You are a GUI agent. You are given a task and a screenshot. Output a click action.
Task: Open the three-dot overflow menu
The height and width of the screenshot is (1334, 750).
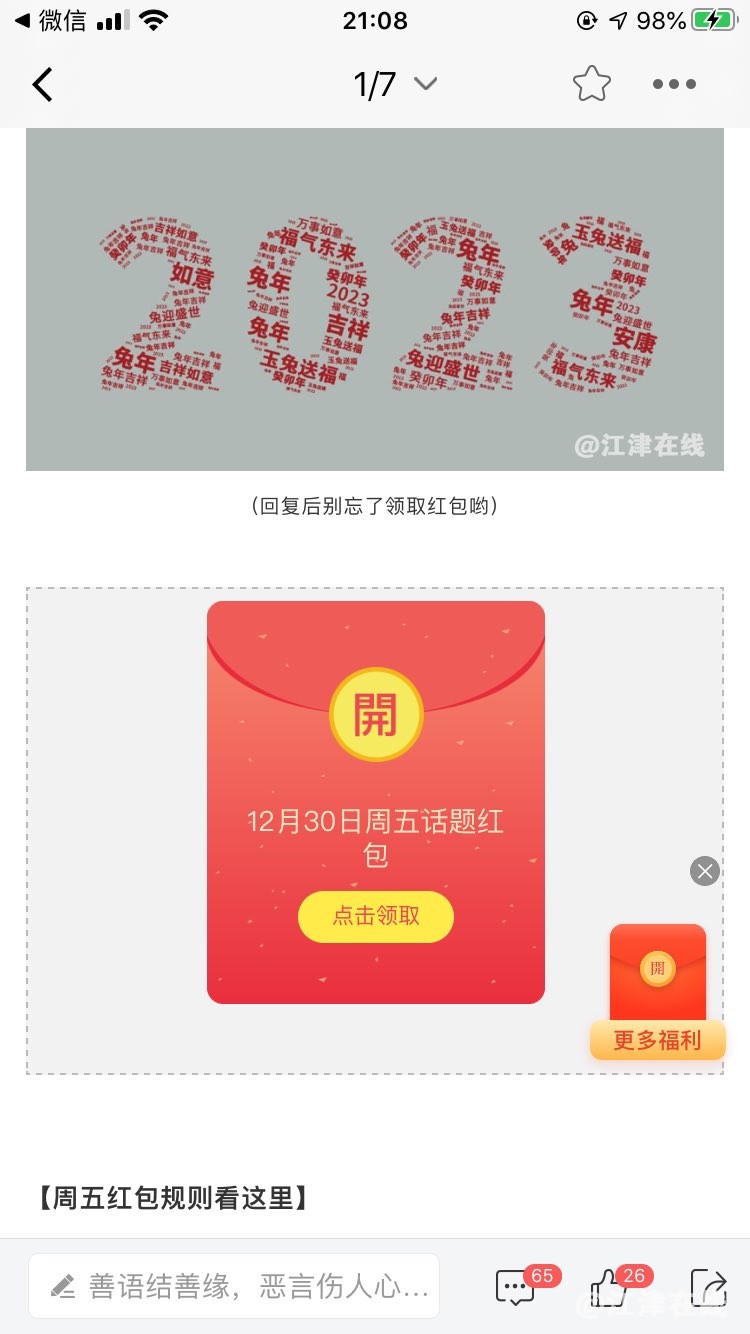(x=674, y=85)
